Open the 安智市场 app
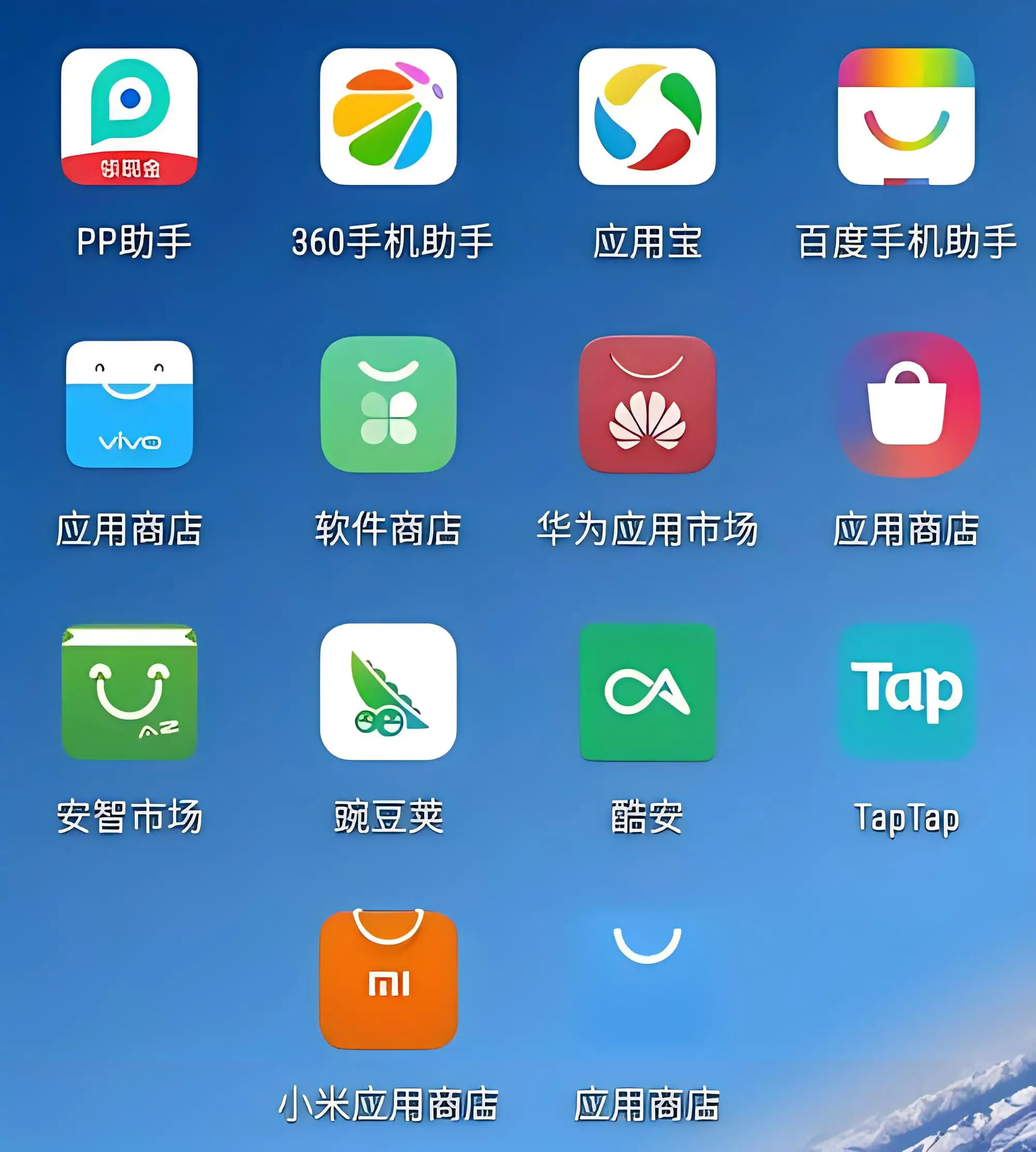The width and height of the screenshot is (1036, 1152). tap(129, 692)
